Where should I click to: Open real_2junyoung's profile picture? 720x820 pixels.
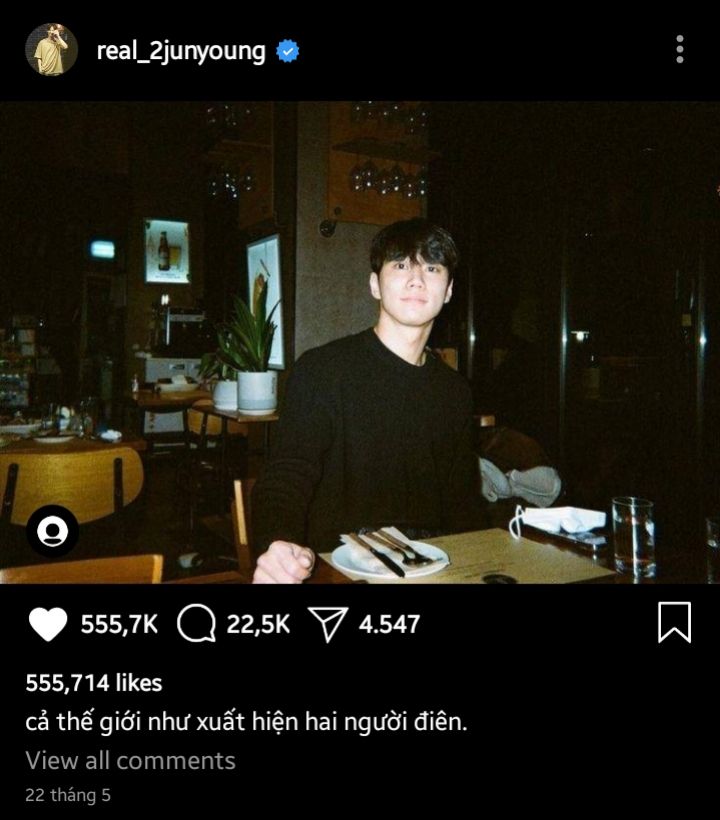pos(51,49)
